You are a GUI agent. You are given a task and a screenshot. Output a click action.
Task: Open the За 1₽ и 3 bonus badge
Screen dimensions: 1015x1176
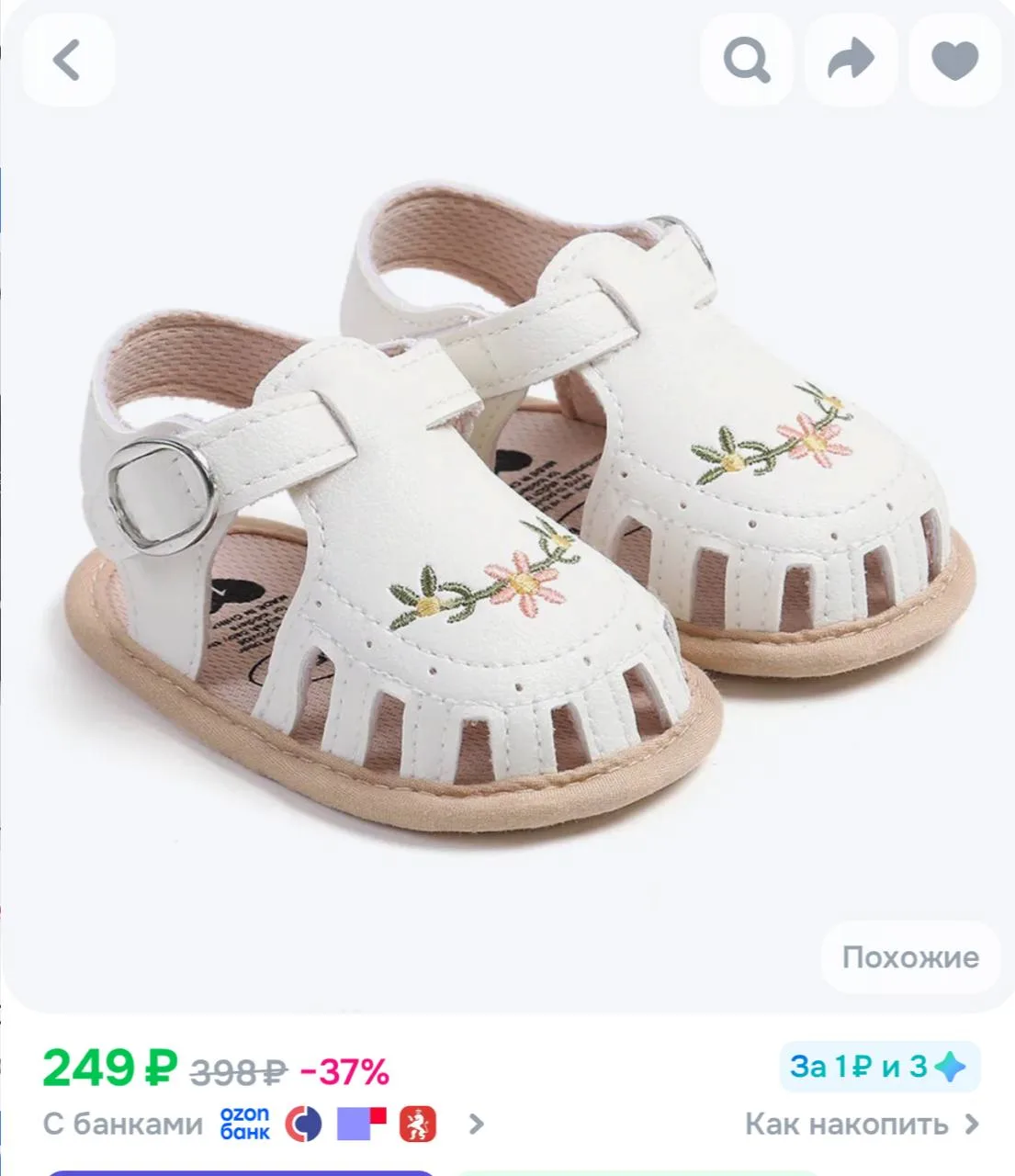click(x=879, y=1067)
